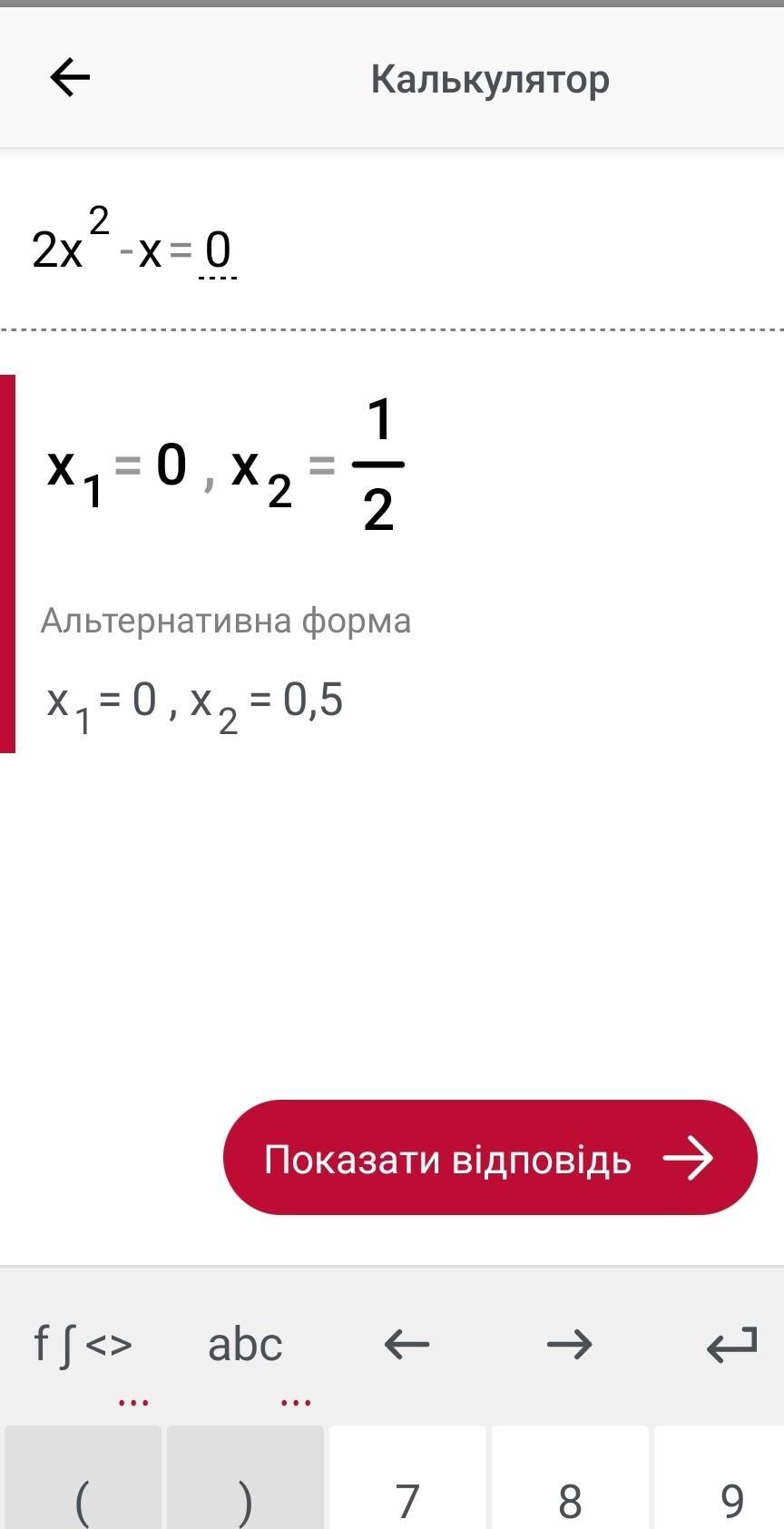
Task: Move cursor right with arrow key
Action: (x=570, y=1344)
